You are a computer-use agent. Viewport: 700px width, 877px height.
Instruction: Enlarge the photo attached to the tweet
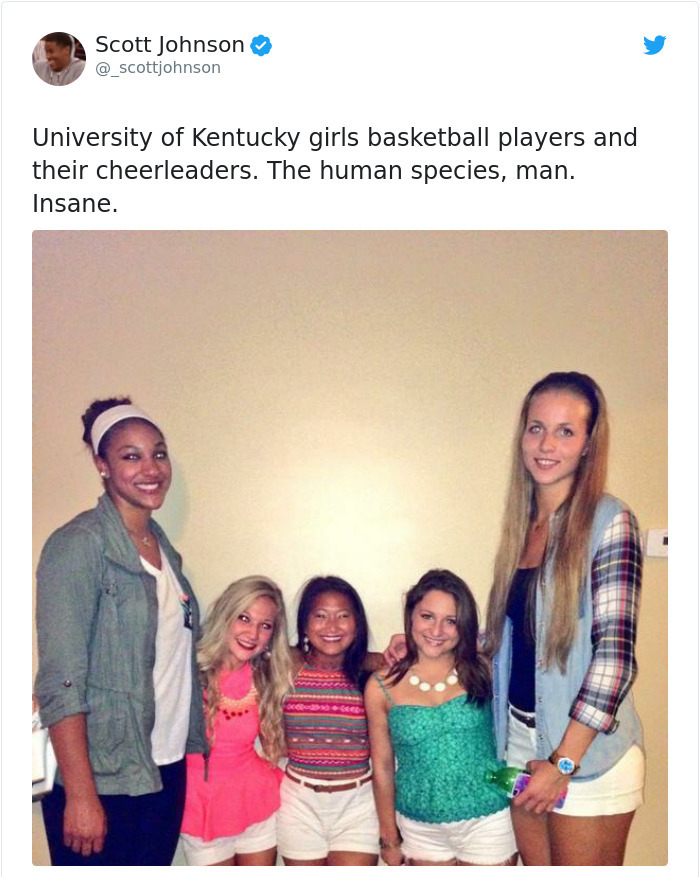[x=349, y=547]
